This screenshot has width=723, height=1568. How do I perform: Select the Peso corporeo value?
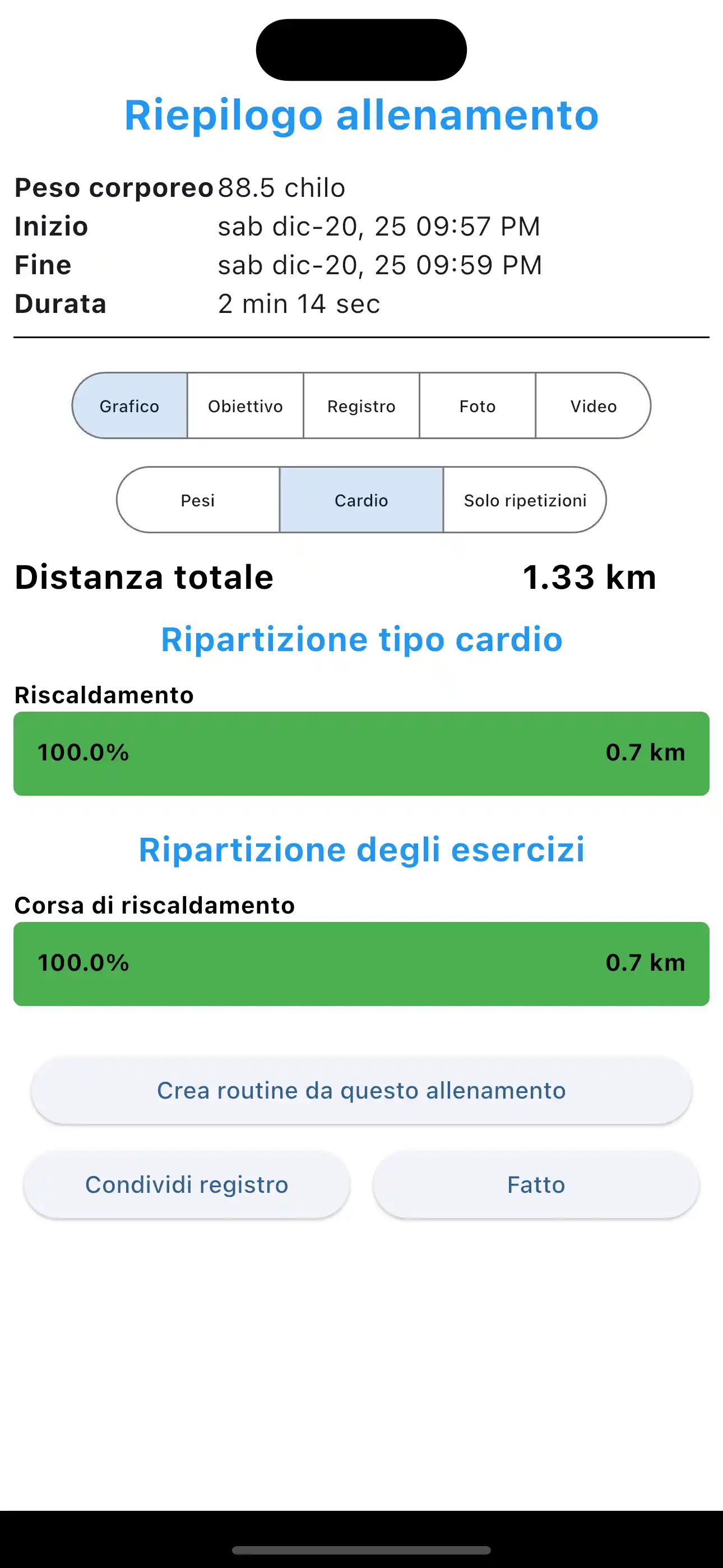pos(281,187)
